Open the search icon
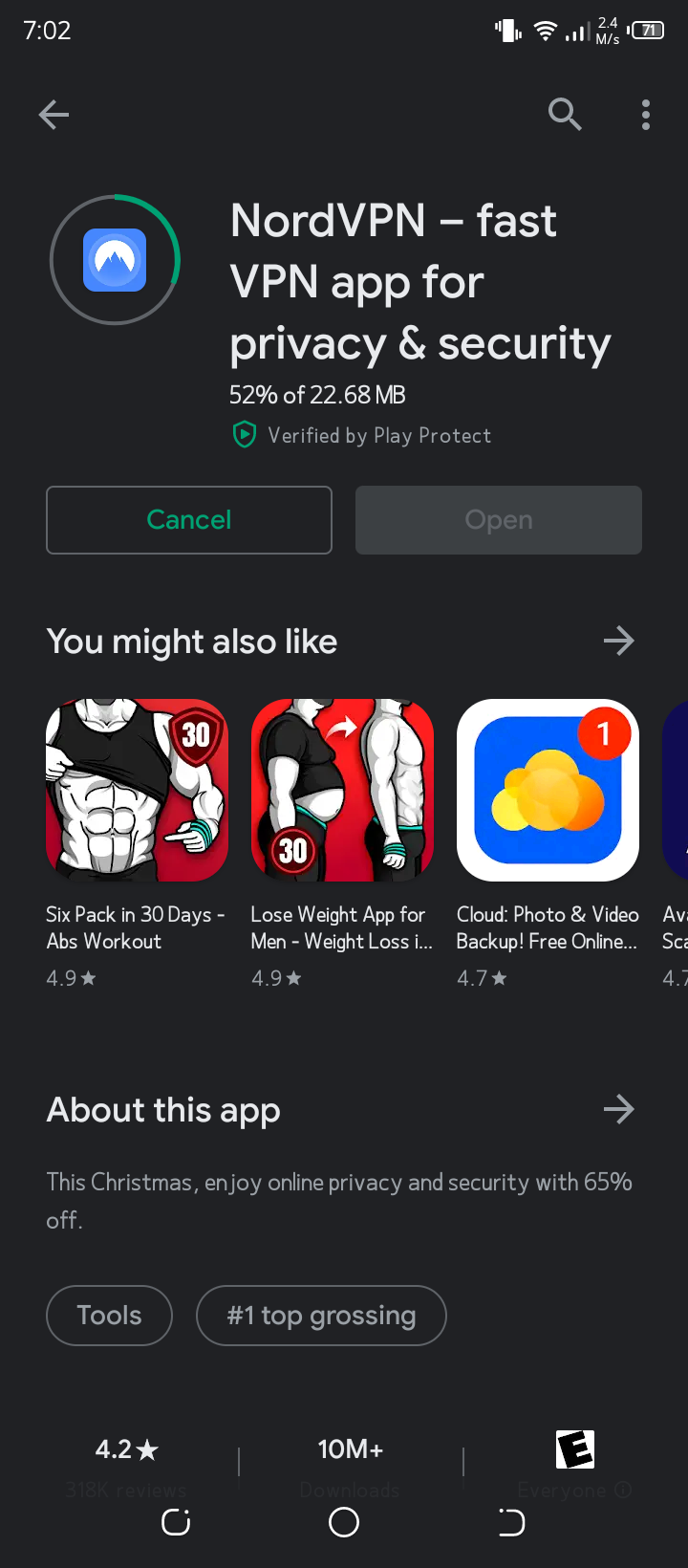The height and width of the screenshot is (1568, 688). pos(565,115)
